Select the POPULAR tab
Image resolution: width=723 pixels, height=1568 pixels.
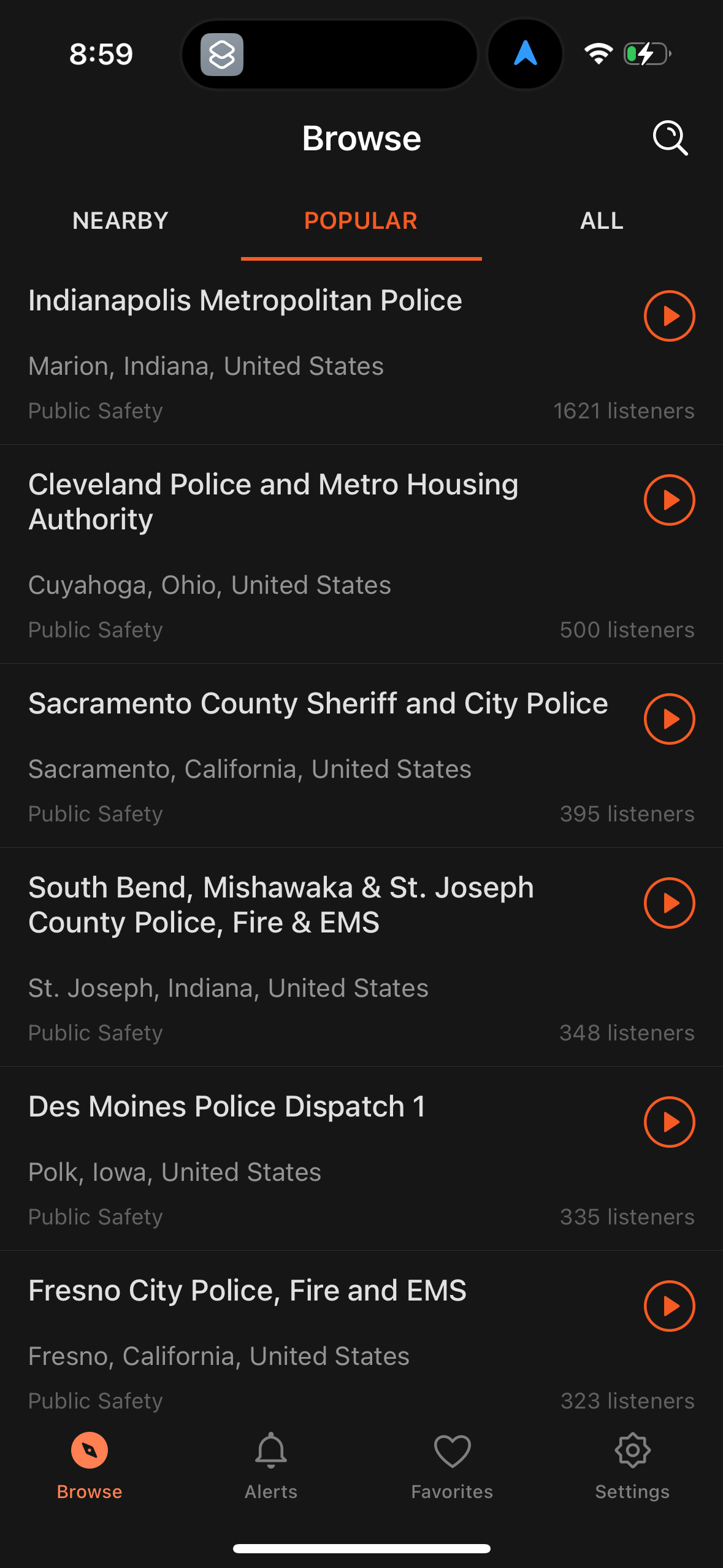(361, 220)
